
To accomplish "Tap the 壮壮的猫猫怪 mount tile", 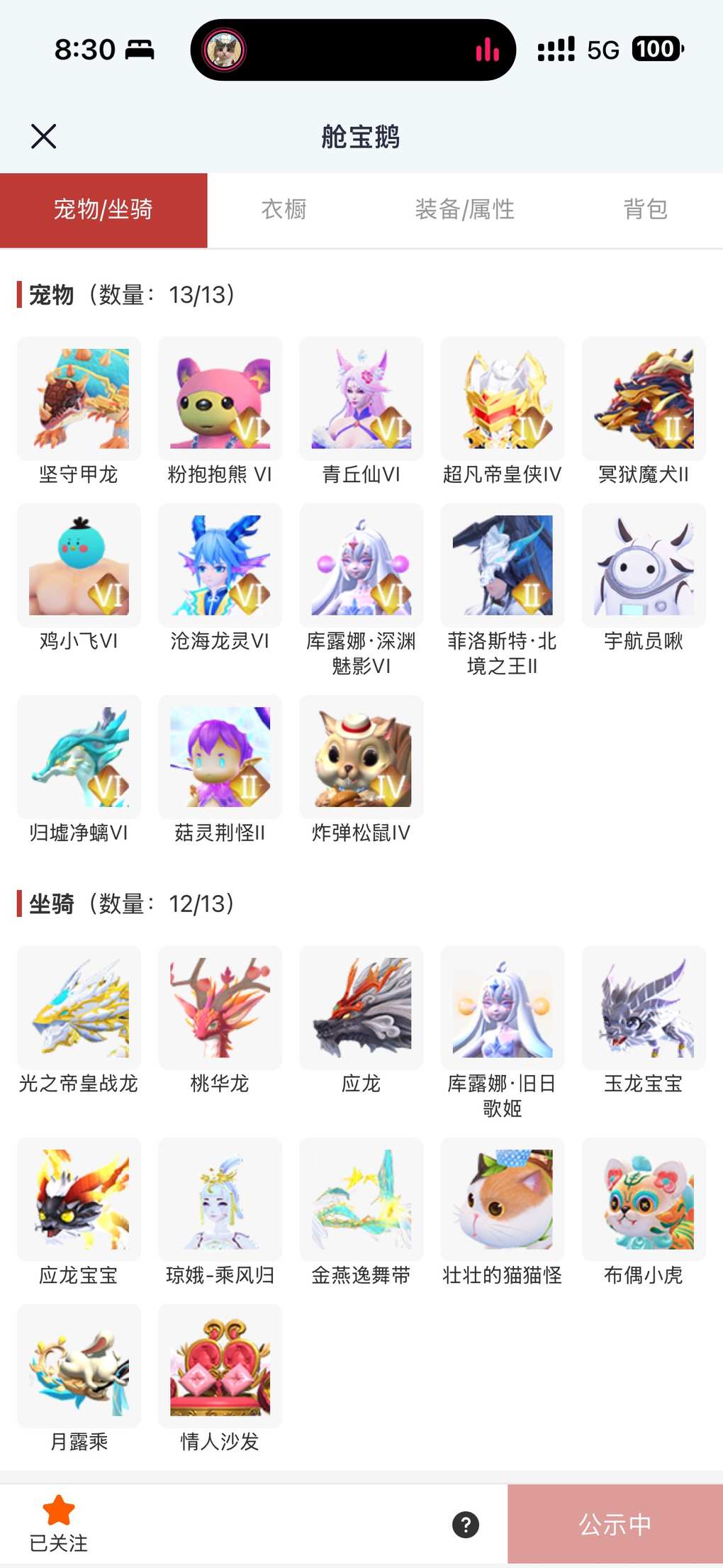I will (502, 1199).
